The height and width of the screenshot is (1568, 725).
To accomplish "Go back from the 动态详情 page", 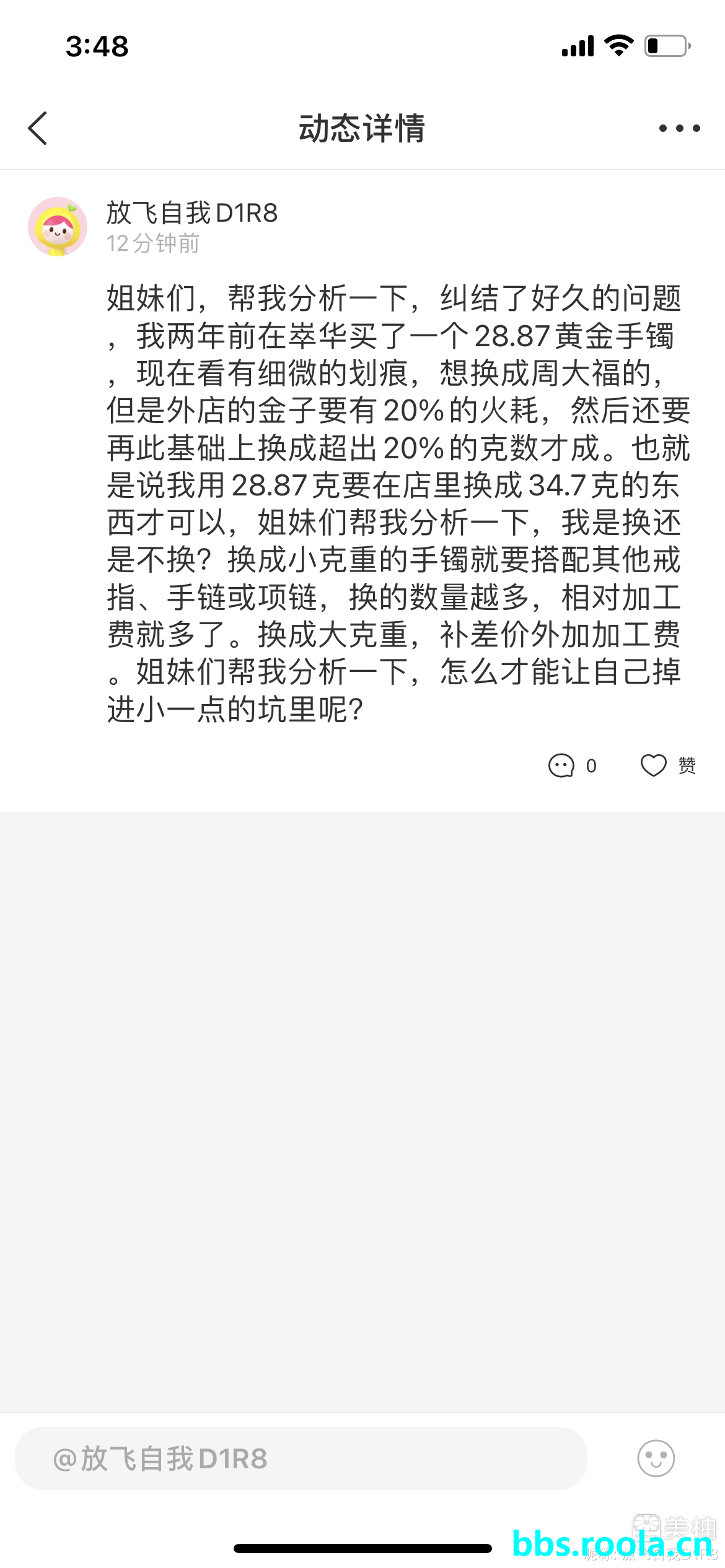I will [x=38, y=128].
